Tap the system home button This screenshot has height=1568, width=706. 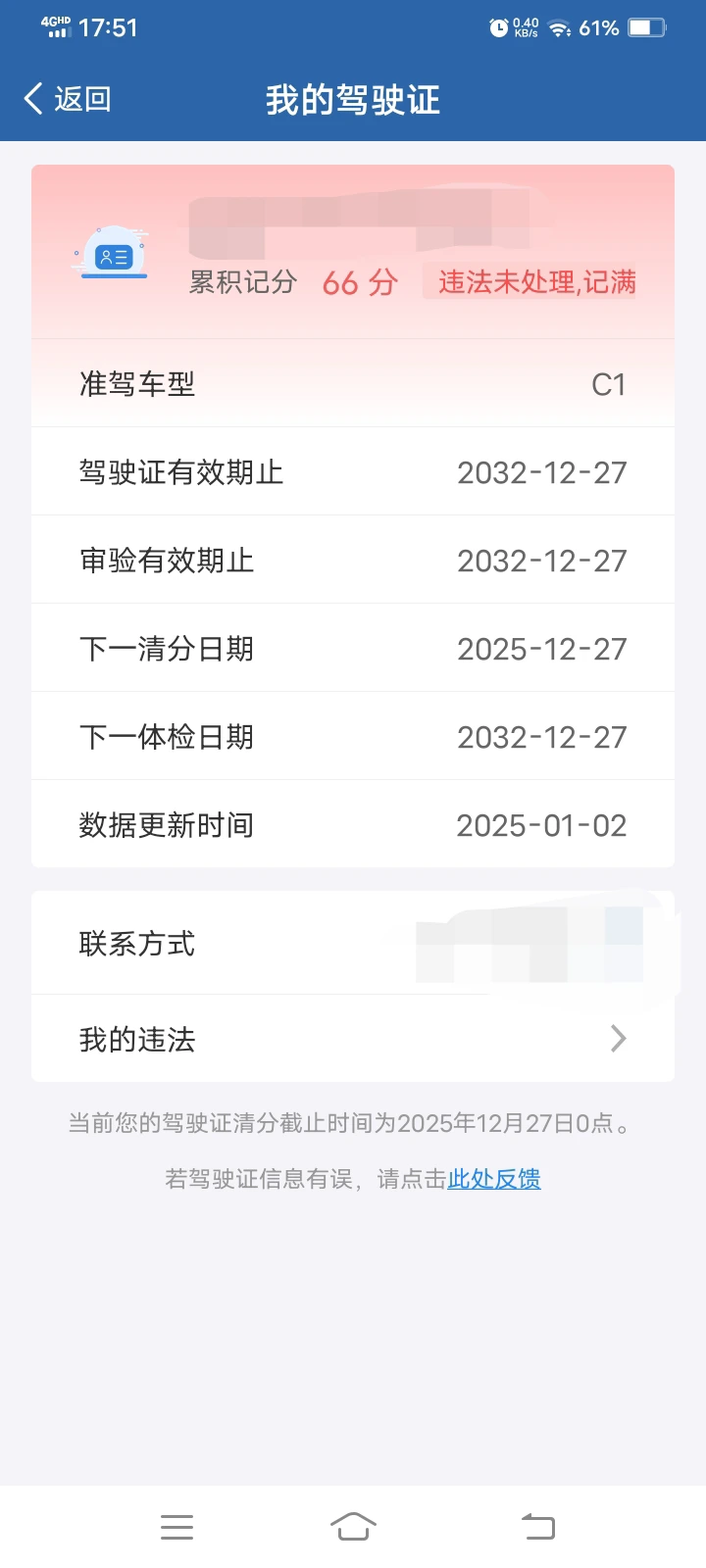(x=353, y=1527)
